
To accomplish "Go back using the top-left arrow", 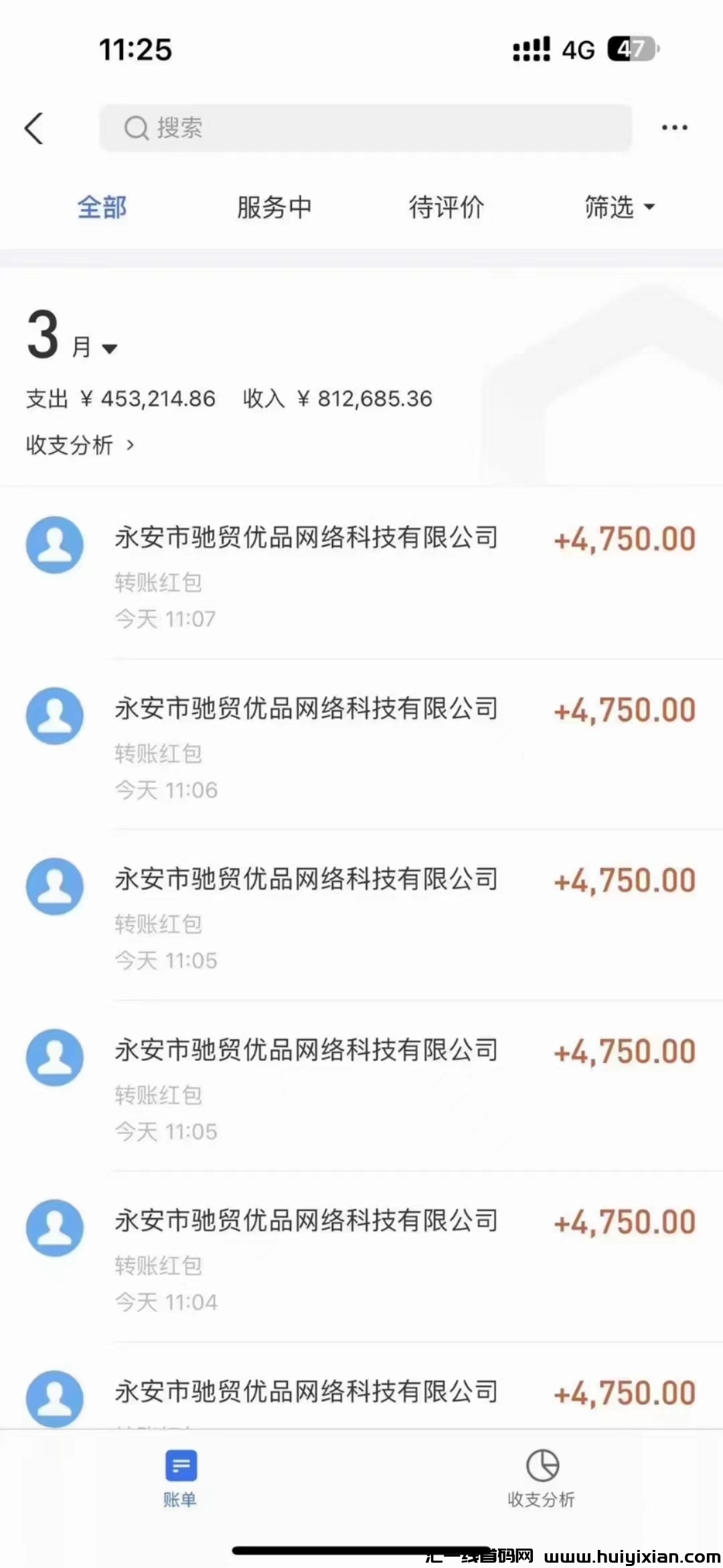I will (34, 128).
